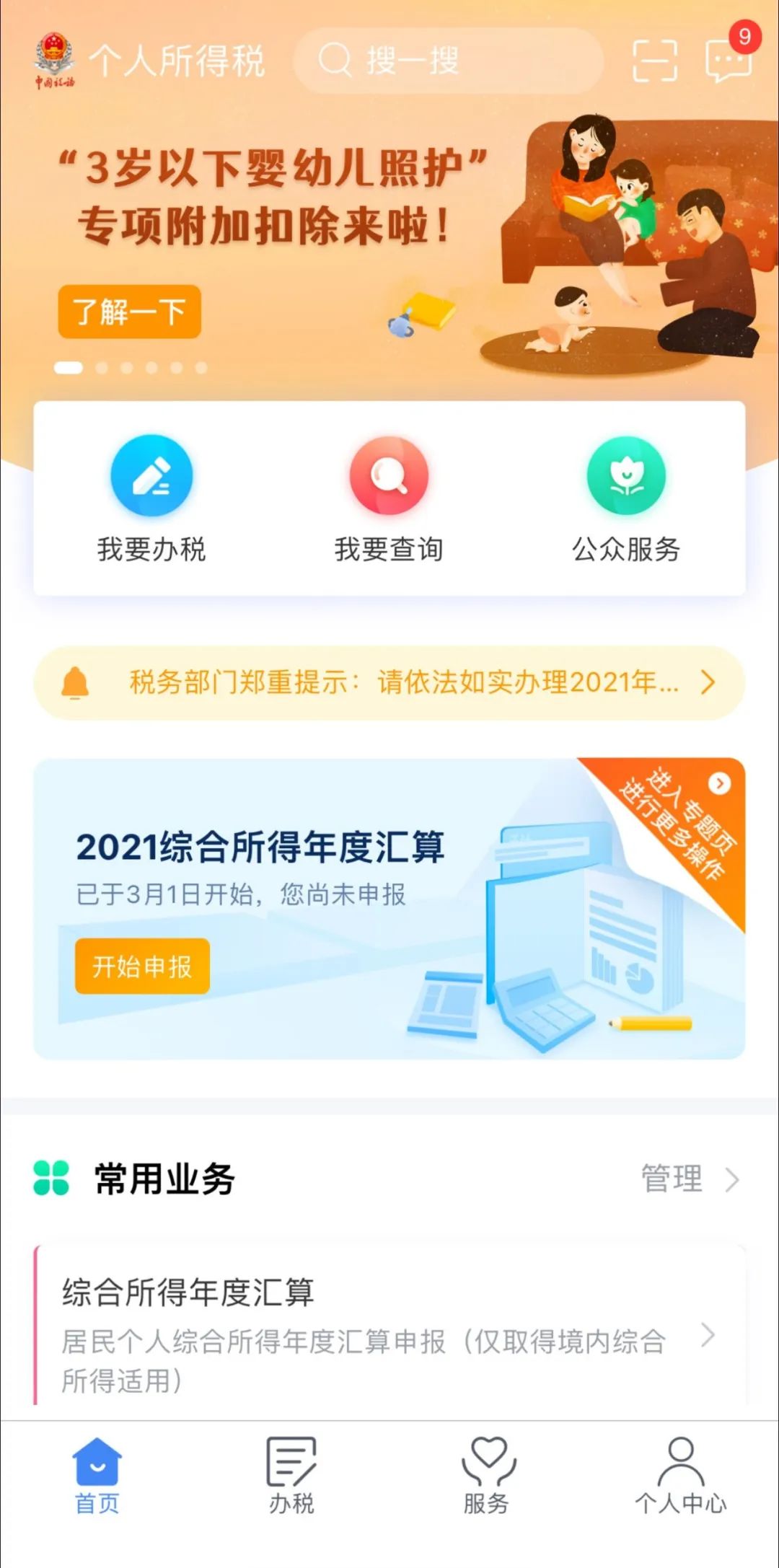
Task: Open the 税务部门郑重提示 notice
Action: [x=389, y=682]
